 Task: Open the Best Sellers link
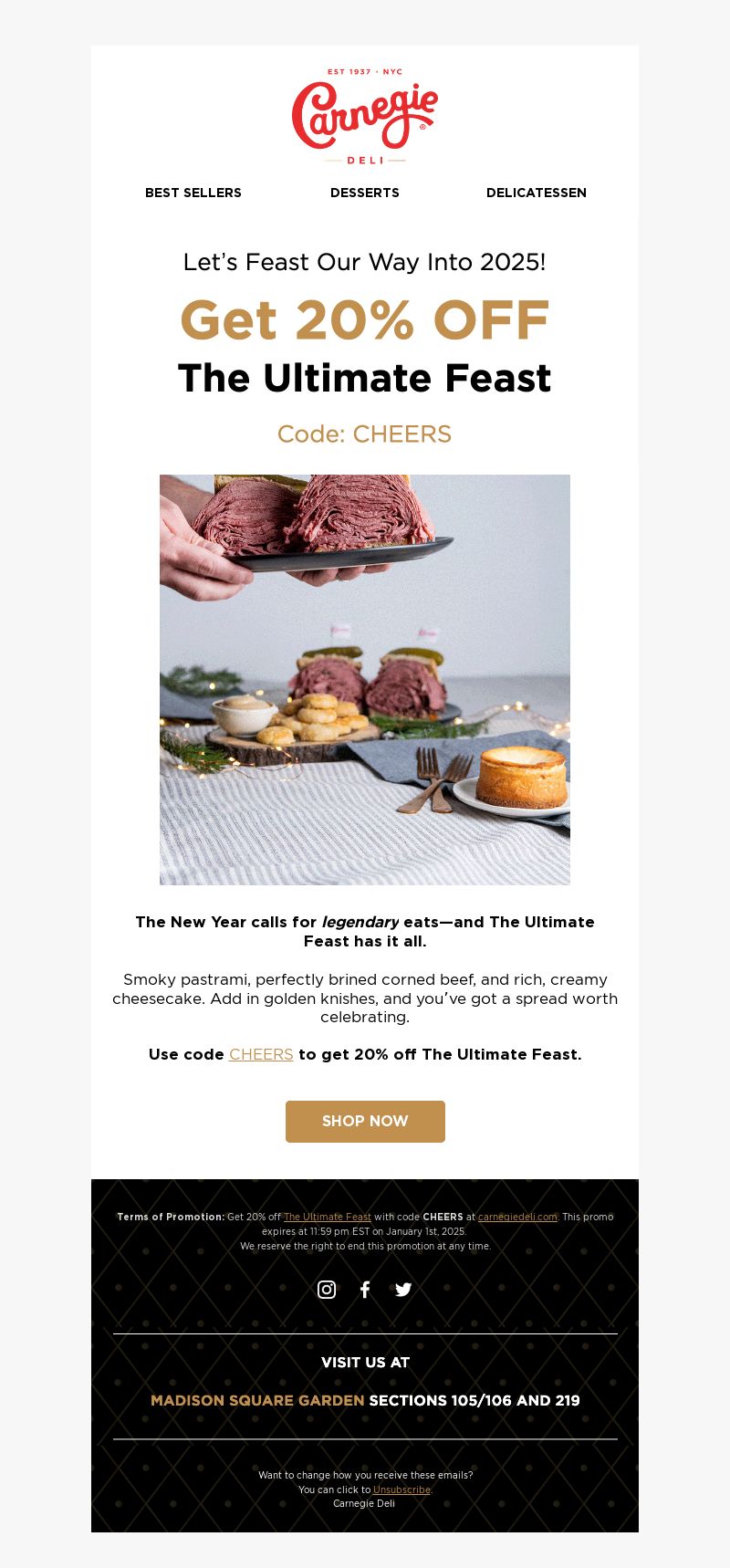click(x=193, y=193)
